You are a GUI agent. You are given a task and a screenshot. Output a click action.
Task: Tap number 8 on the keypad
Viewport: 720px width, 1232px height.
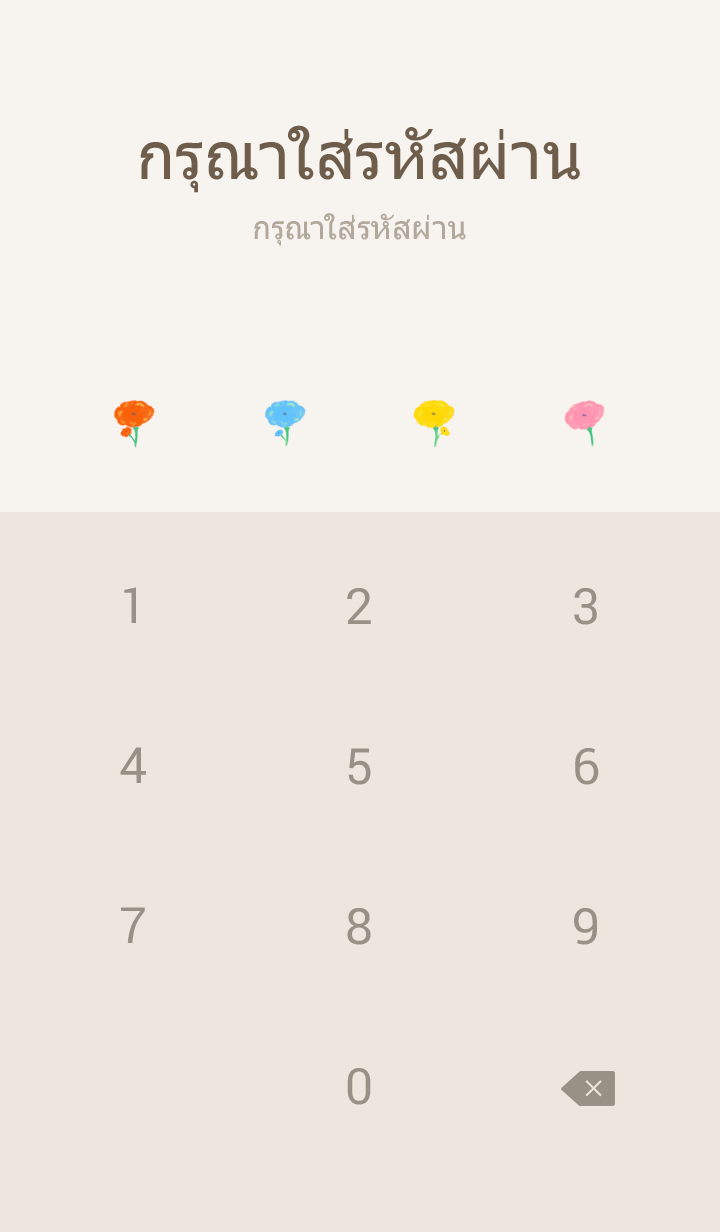tap(359, 927)
